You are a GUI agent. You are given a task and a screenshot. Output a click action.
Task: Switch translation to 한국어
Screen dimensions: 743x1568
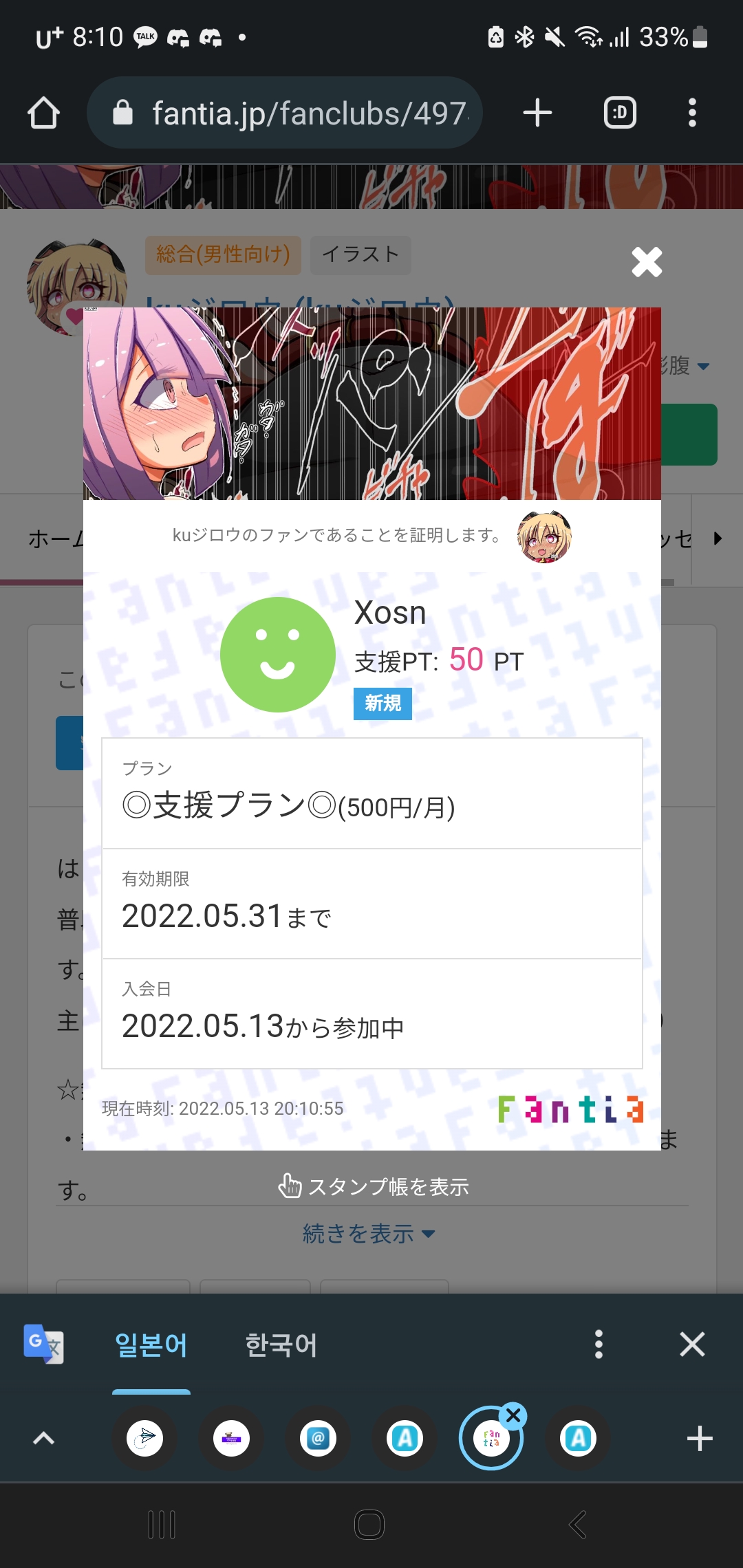pyautogui.click(x=281, y=1344)
